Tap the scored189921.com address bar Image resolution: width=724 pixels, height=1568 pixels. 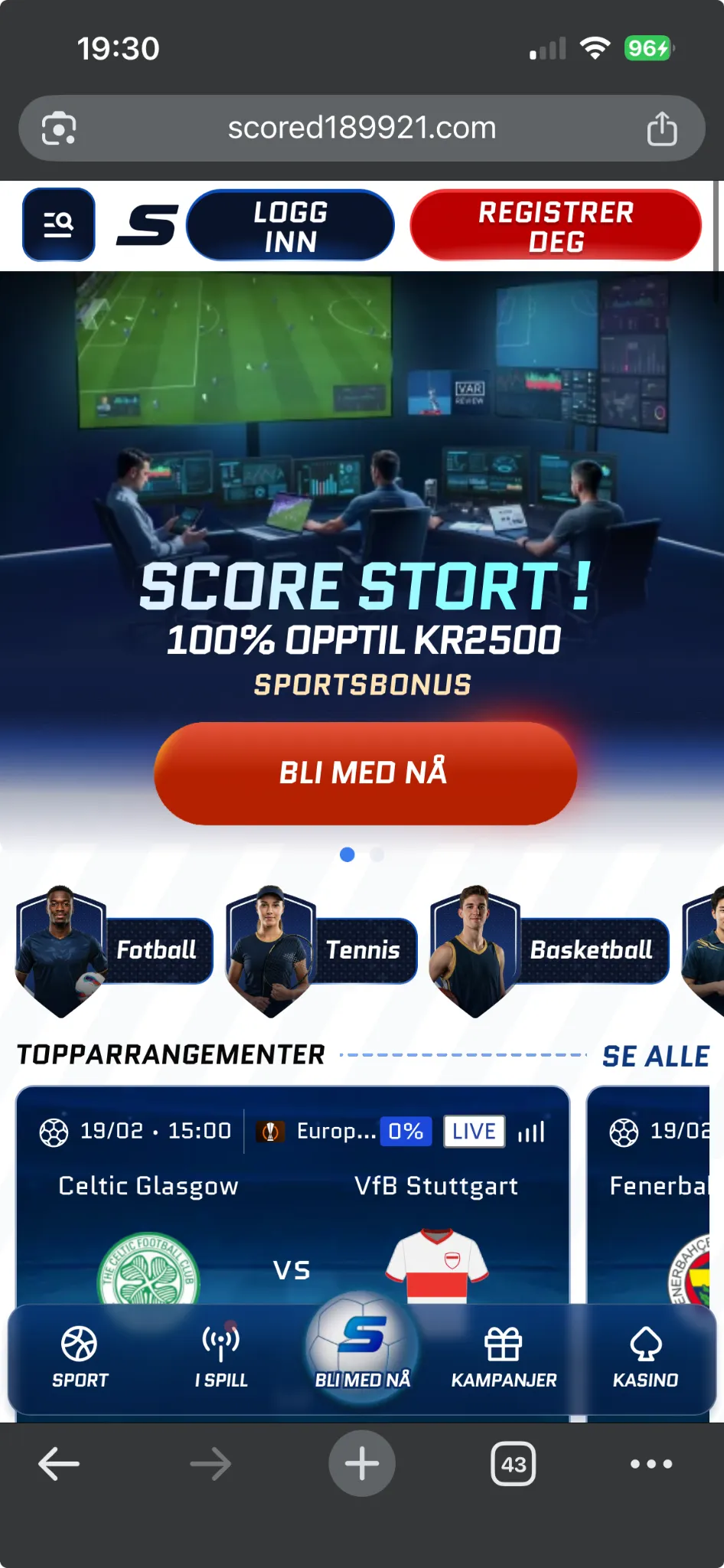(x=361, y=128)
